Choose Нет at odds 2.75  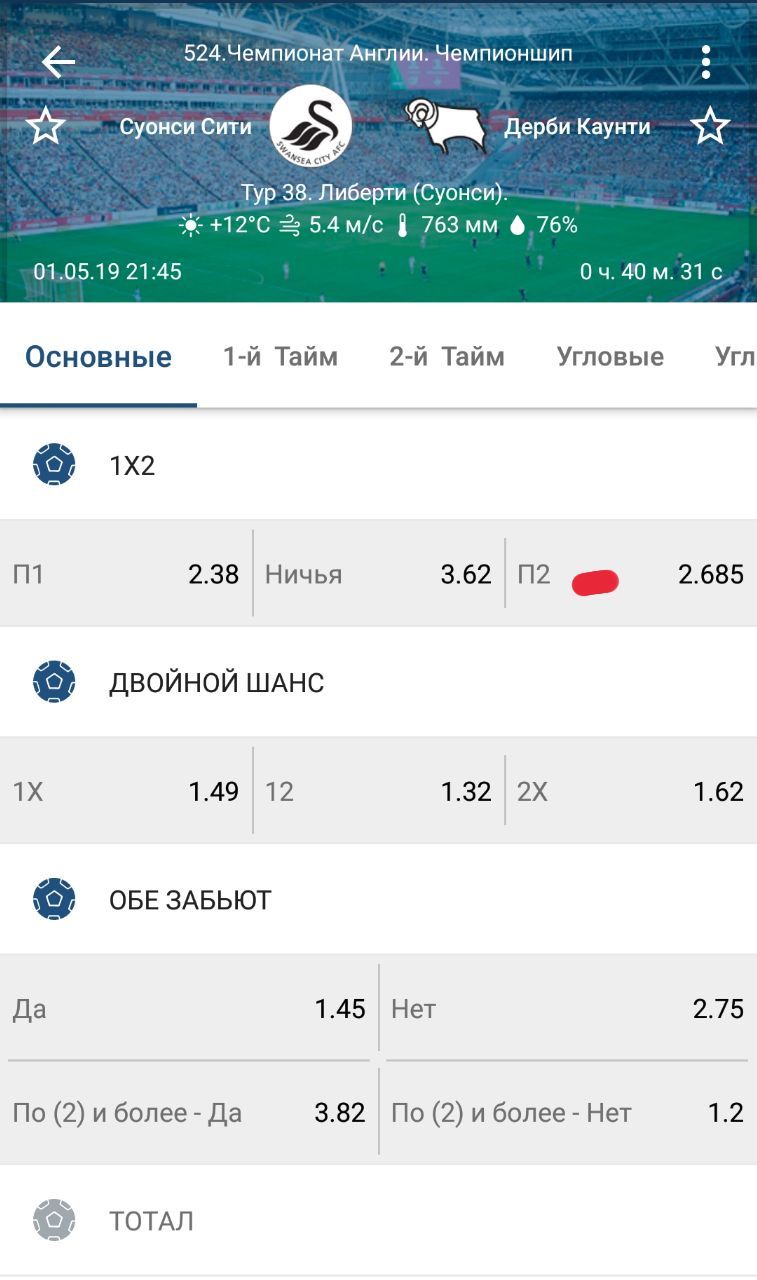pos(567,1009)
